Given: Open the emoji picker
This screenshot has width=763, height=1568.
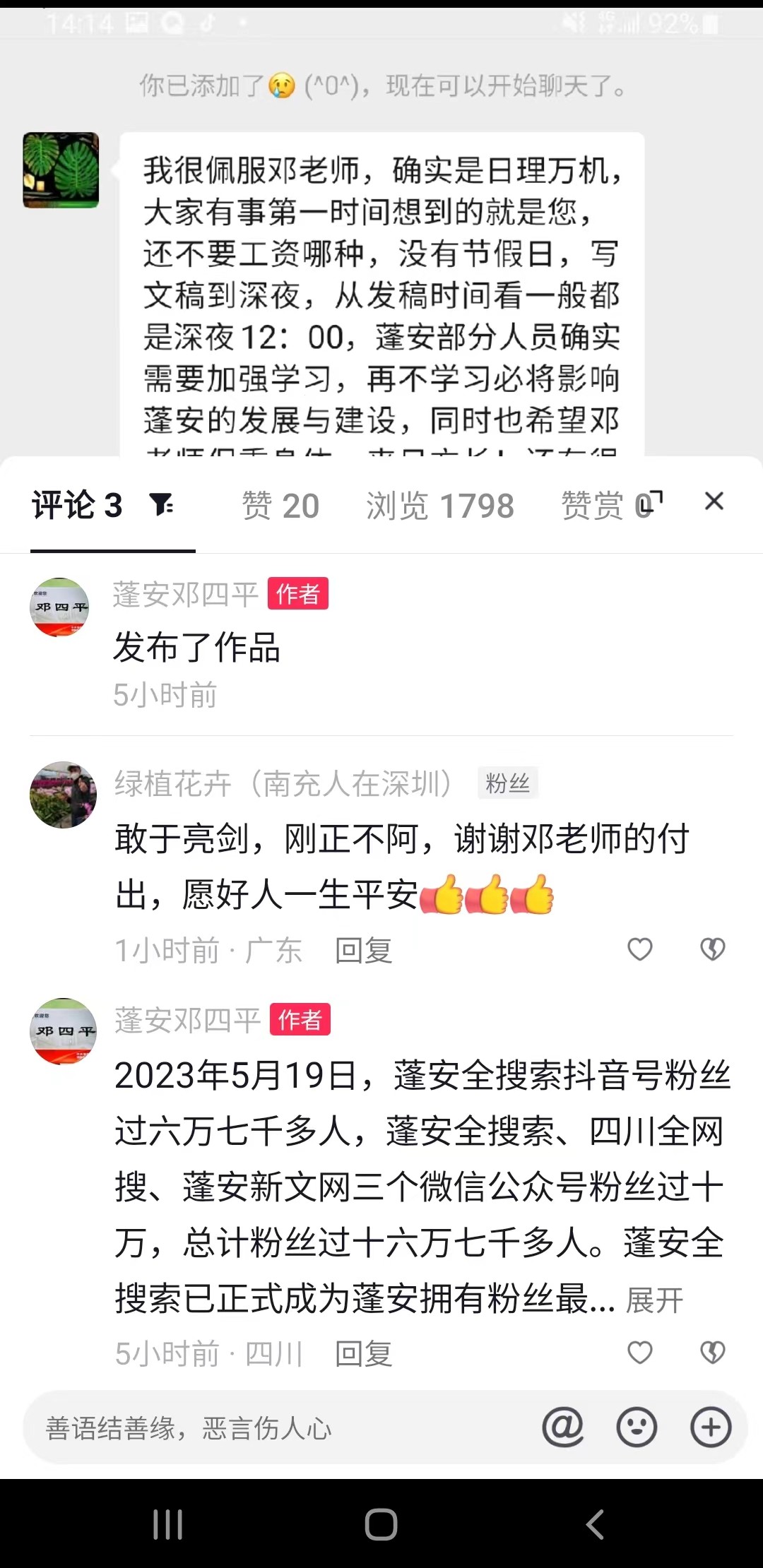Looking at the screenshot, I should 637,1427.
